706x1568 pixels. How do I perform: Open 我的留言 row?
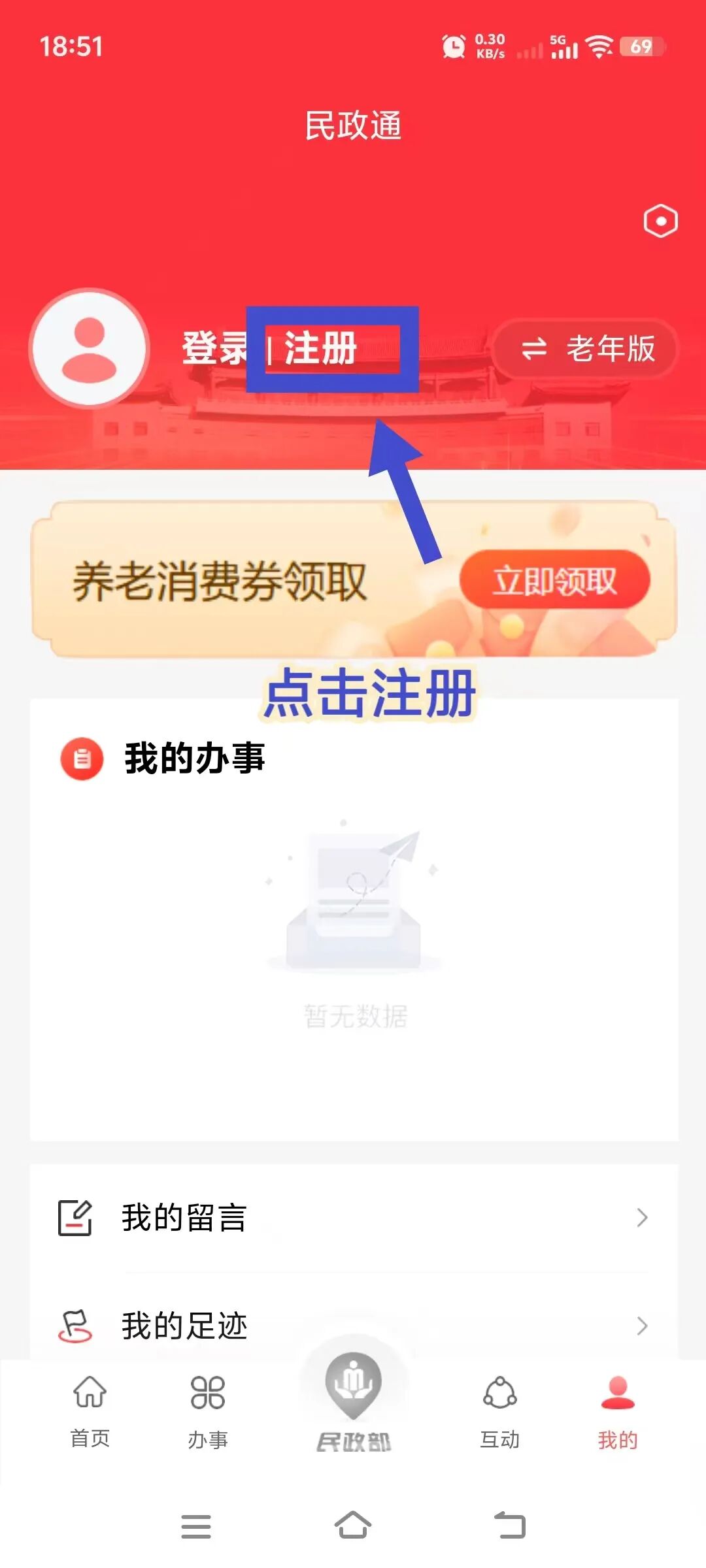tap(353, 1217)
